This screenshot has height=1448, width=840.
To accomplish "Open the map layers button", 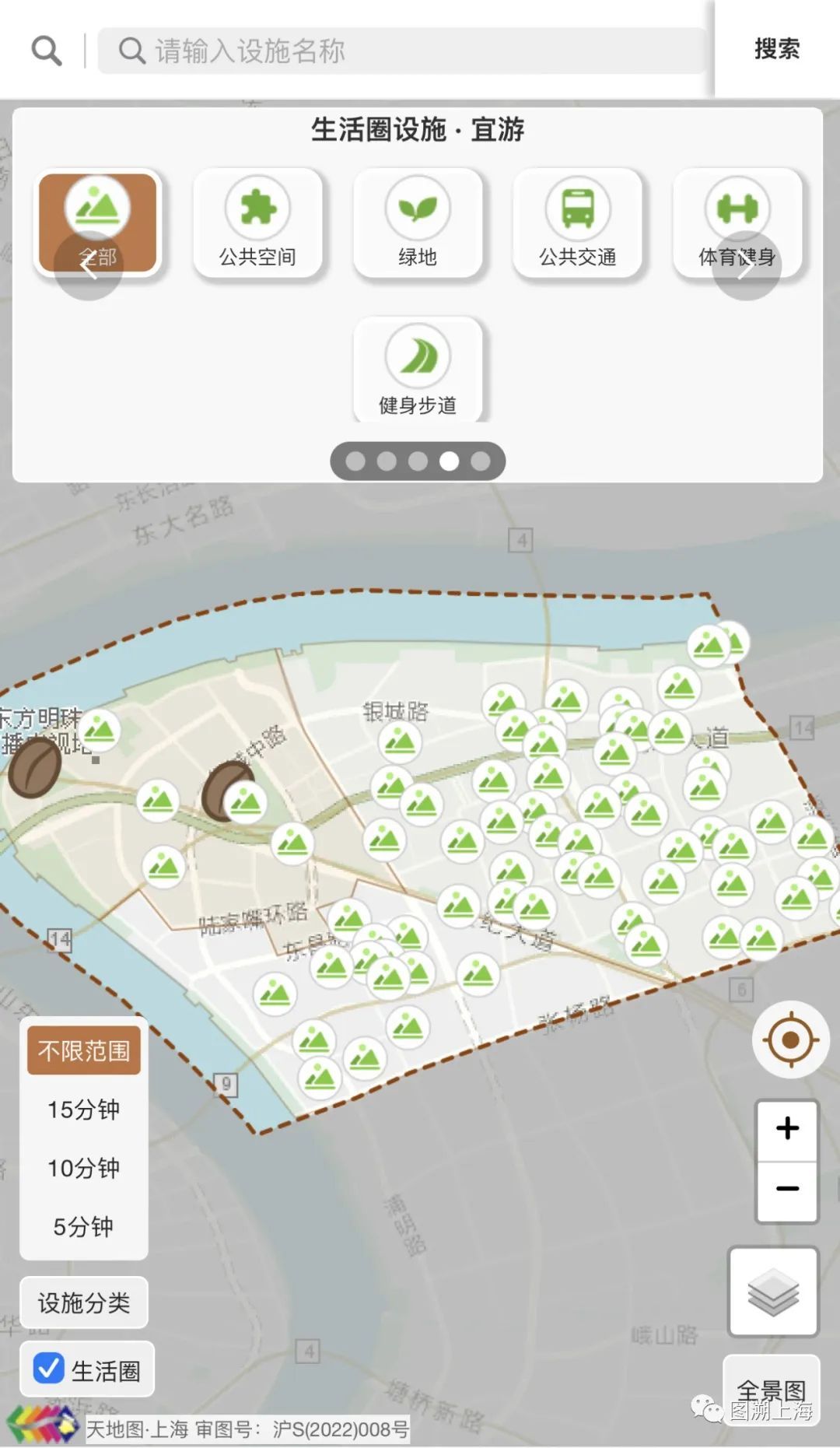I will point(772,1292).
